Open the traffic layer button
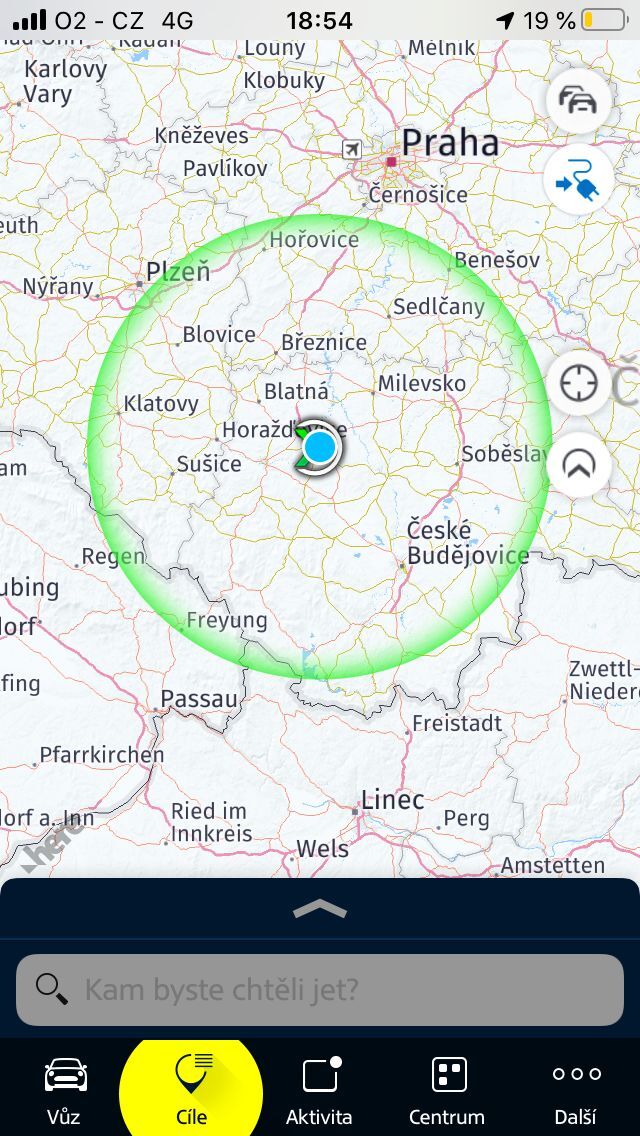 (578, 101)
